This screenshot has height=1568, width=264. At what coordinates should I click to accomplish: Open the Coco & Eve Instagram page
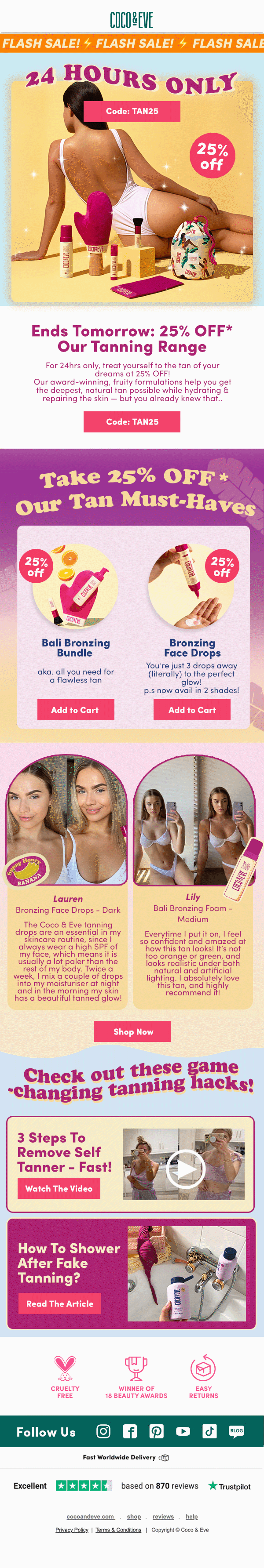tap(104, 1431)
